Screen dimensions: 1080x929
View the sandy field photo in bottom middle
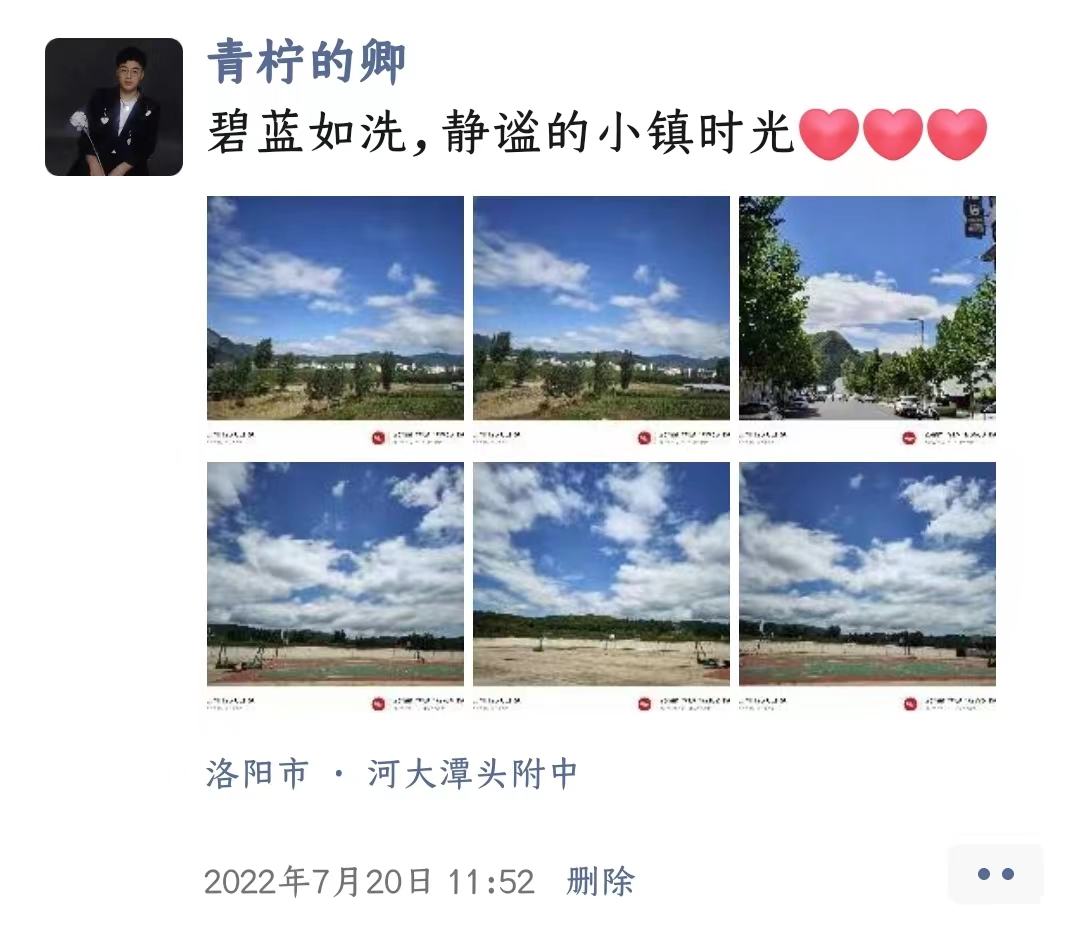coord(601,586)
